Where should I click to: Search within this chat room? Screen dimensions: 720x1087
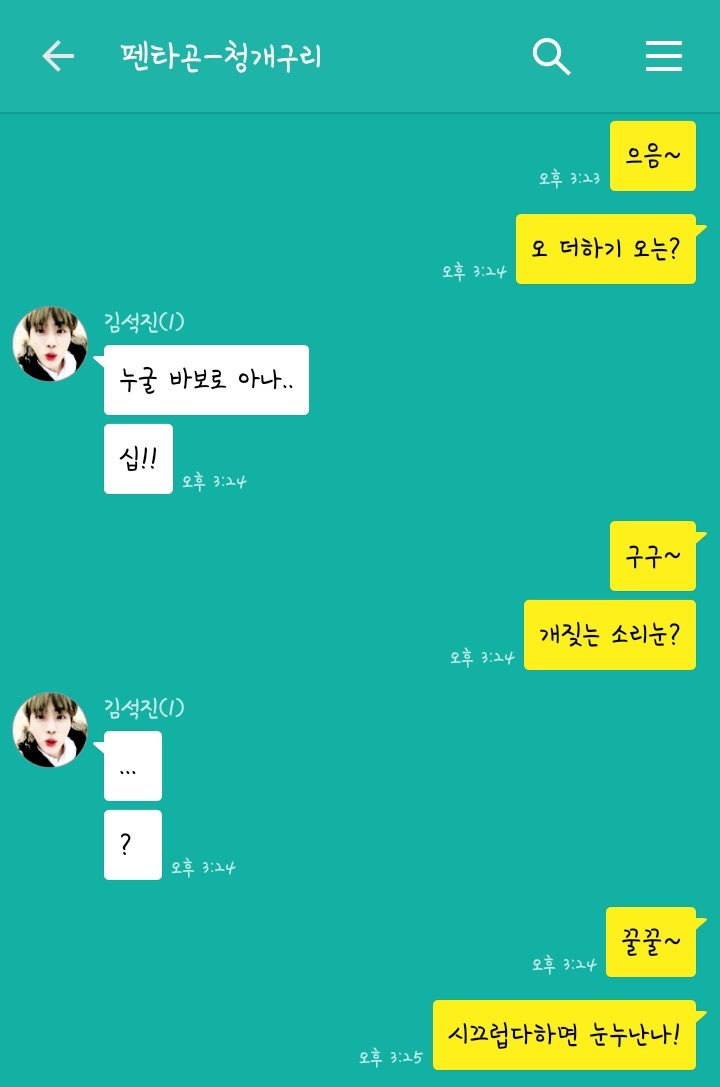coord(551,57)
